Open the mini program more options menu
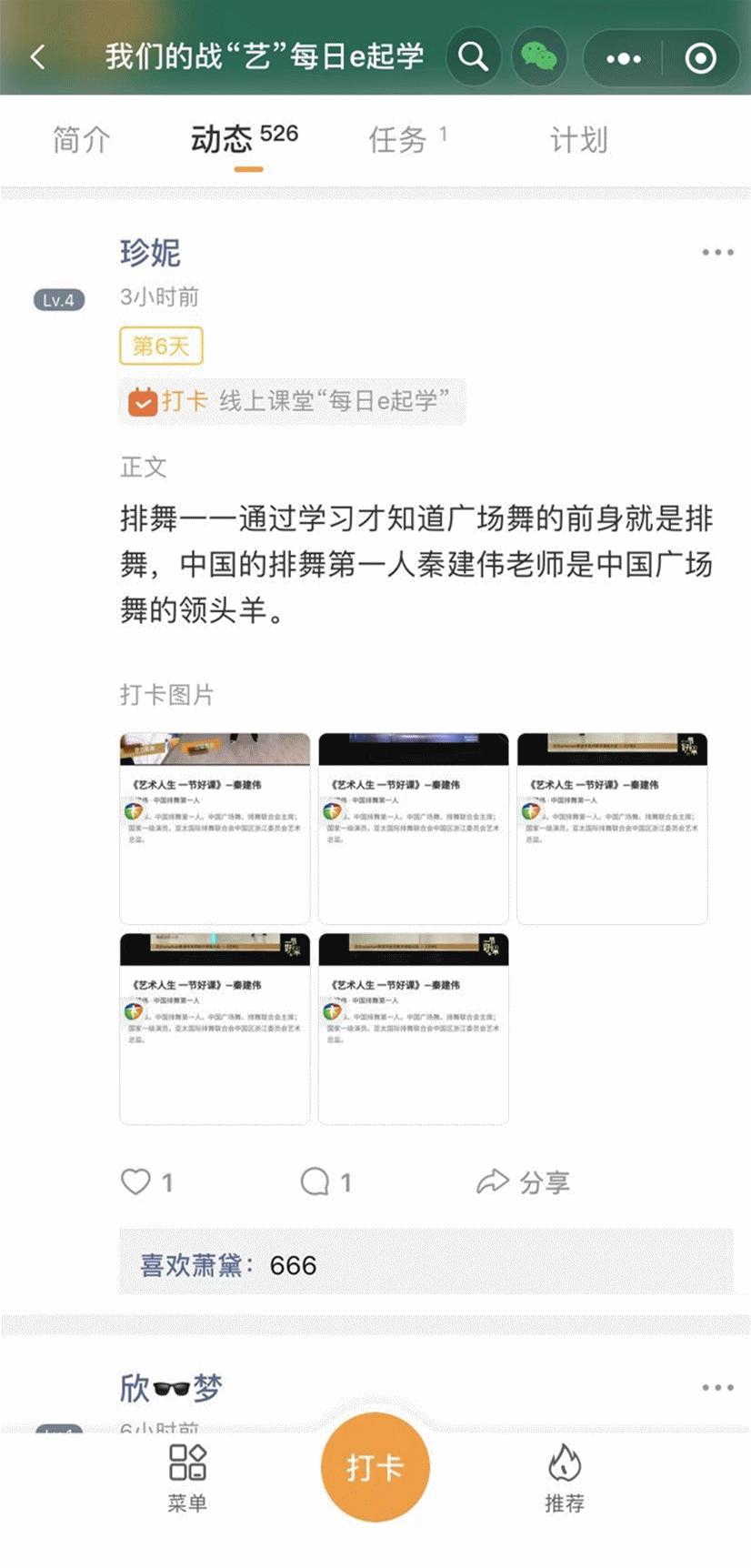 pyautogui.click(x=624, y=58)
